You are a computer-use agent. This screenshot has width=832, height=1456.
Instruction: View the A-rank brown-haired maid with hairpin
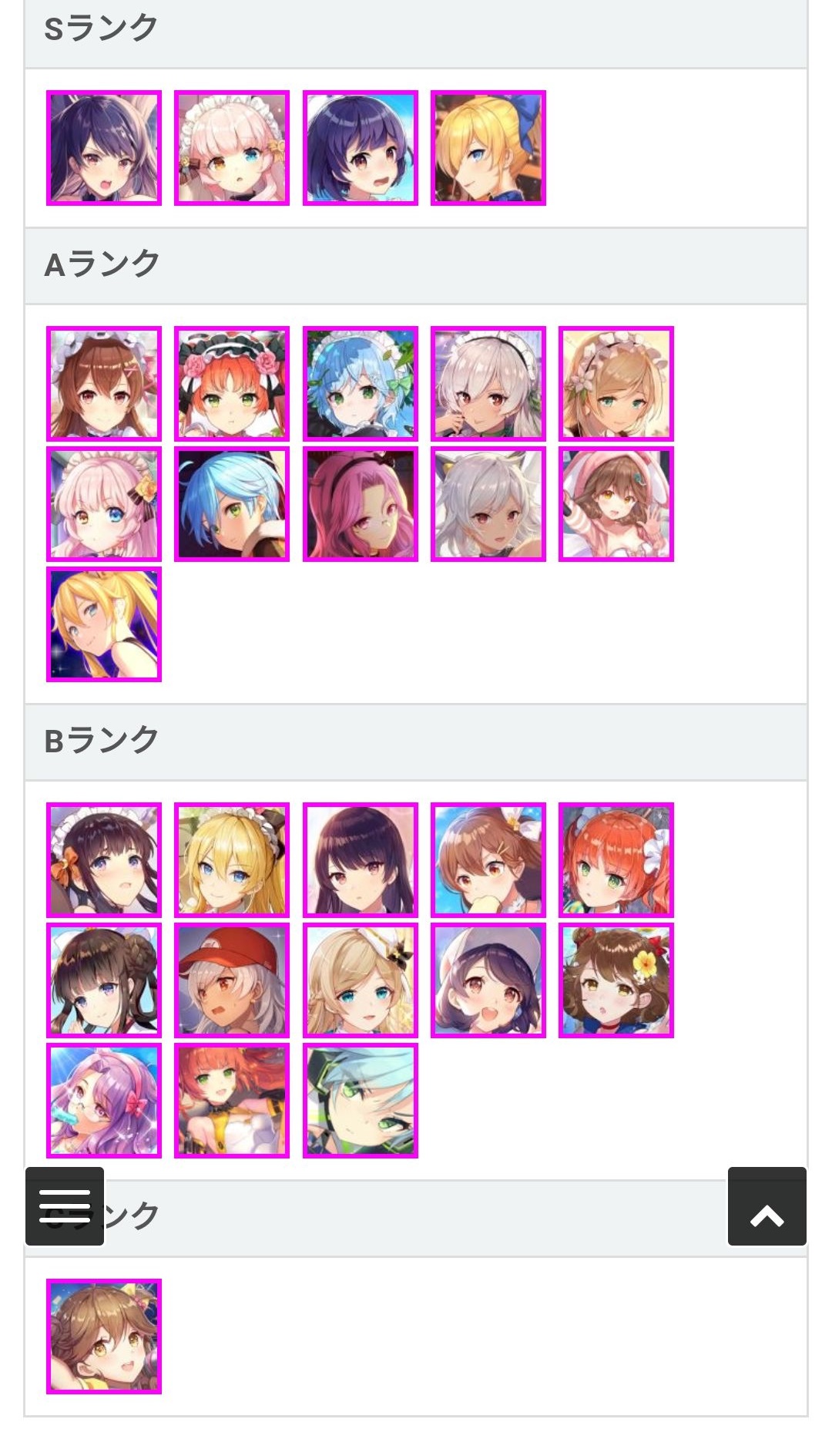(x=104, y=384)
